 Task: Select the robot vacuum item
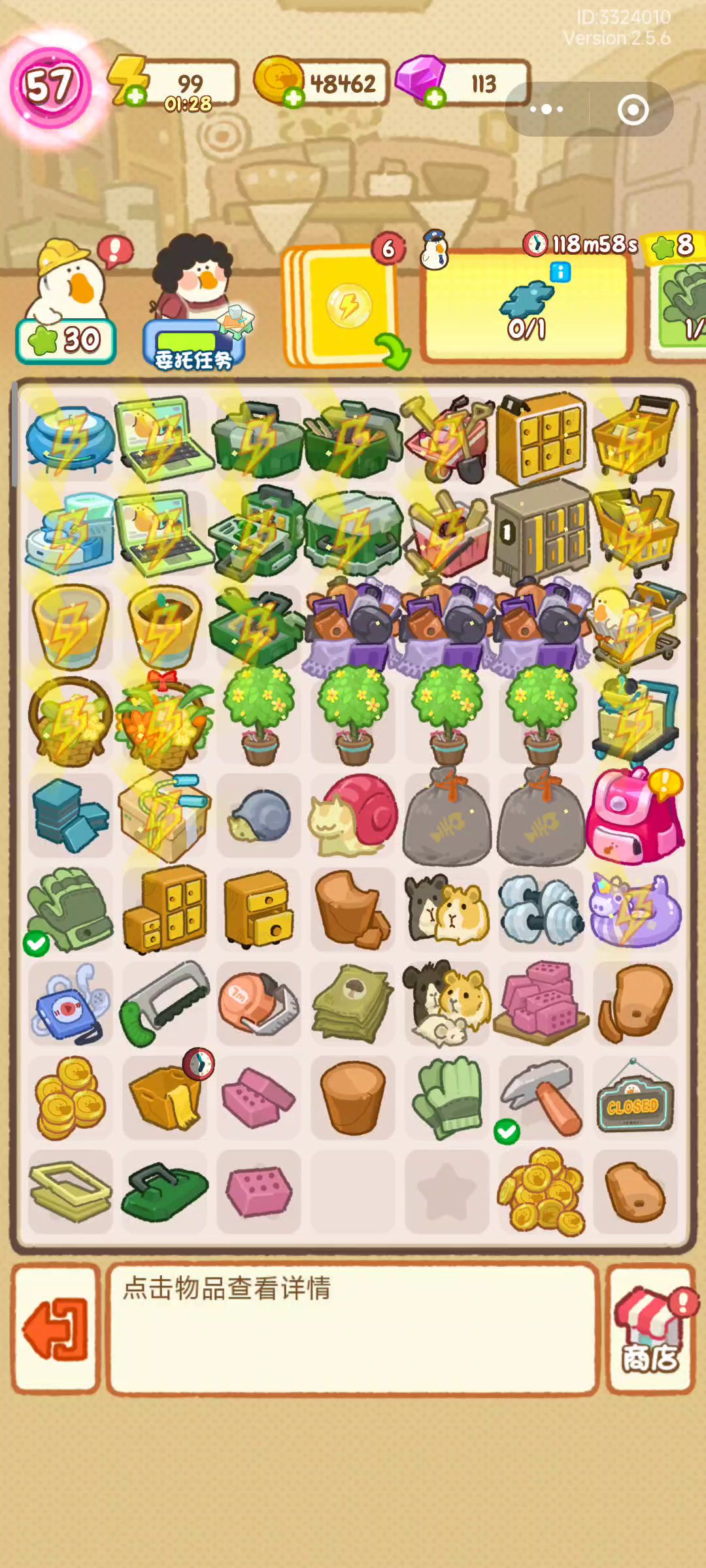69,438
